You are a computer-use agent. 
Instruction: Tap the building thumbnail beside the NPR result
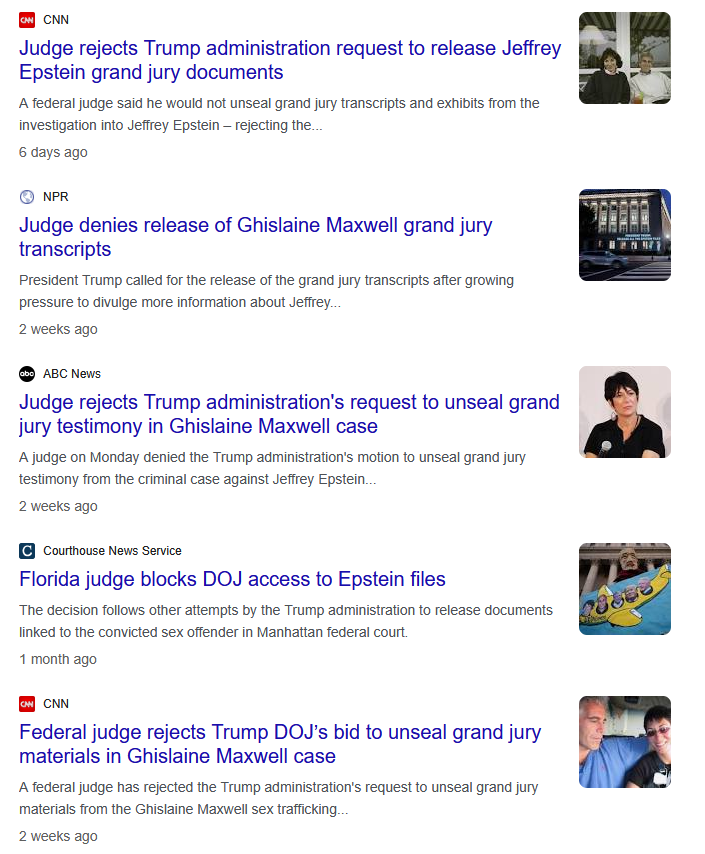(624, 235)
